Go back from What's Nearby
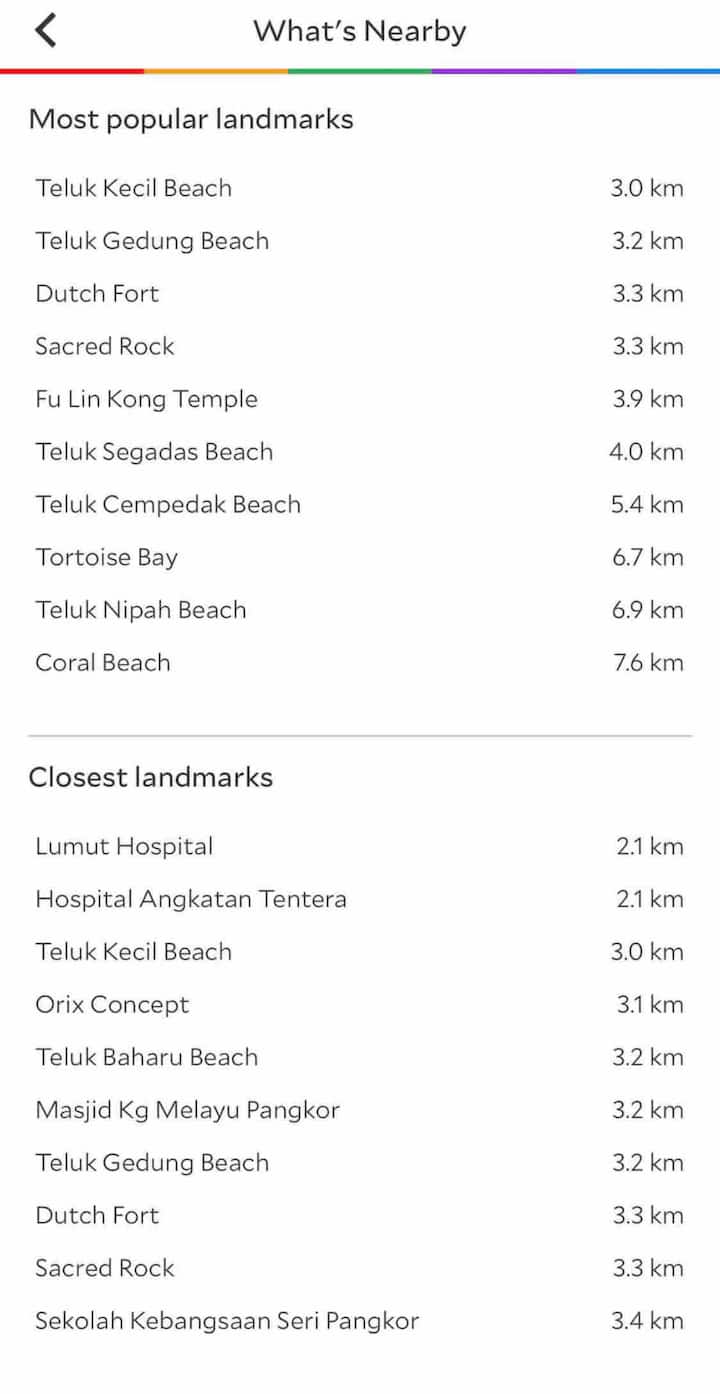 click(x=46, y=31)
